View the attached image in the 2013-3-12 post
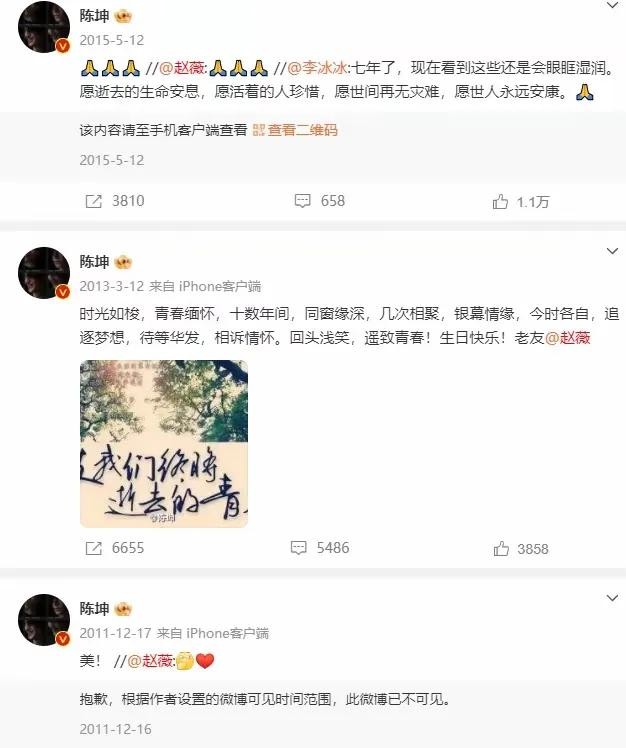626x748 pixels. pyautogui.click(x=164, y=443)
